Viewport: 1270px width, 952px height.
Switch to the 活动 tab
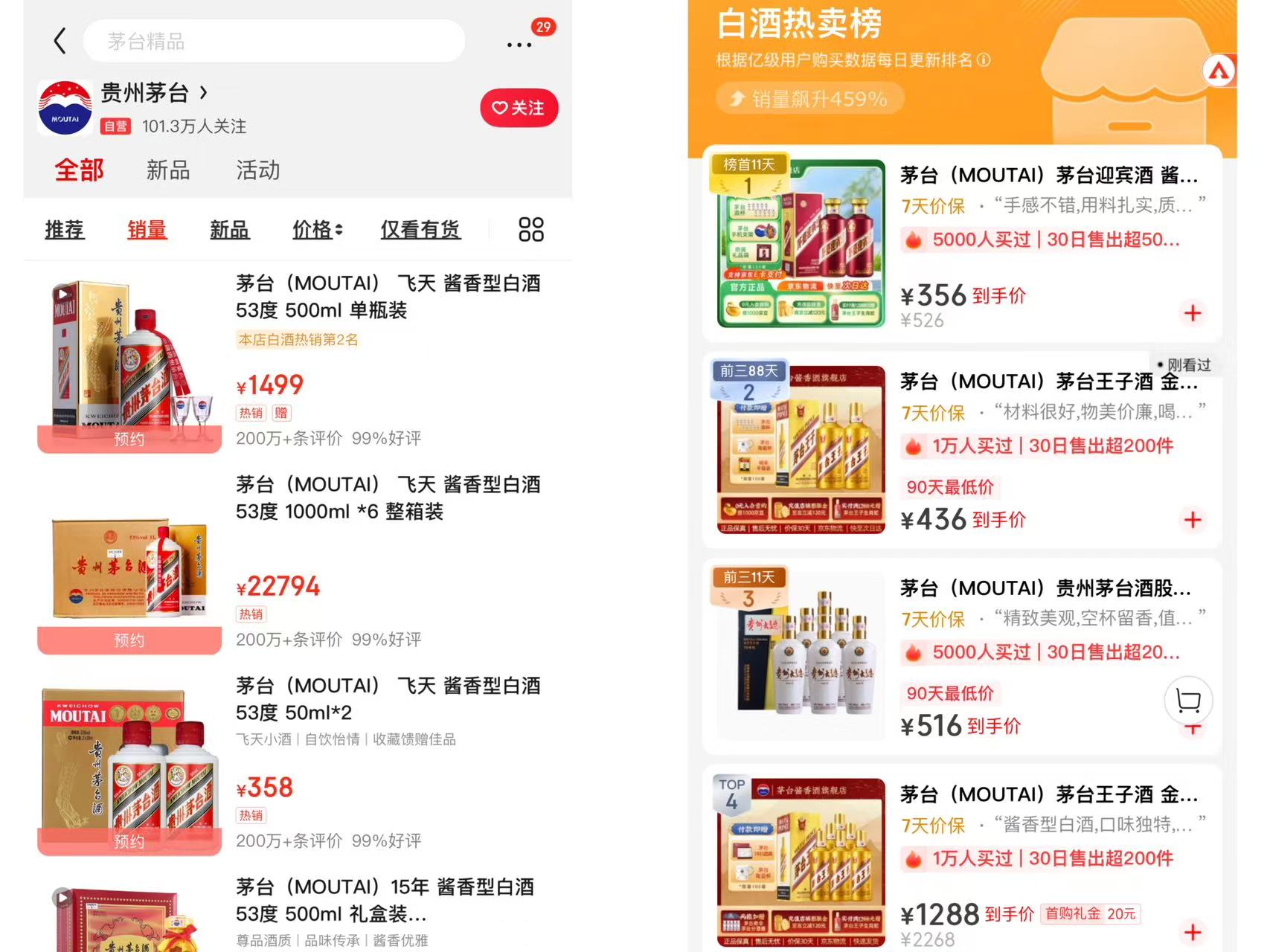tap(257, 170)
